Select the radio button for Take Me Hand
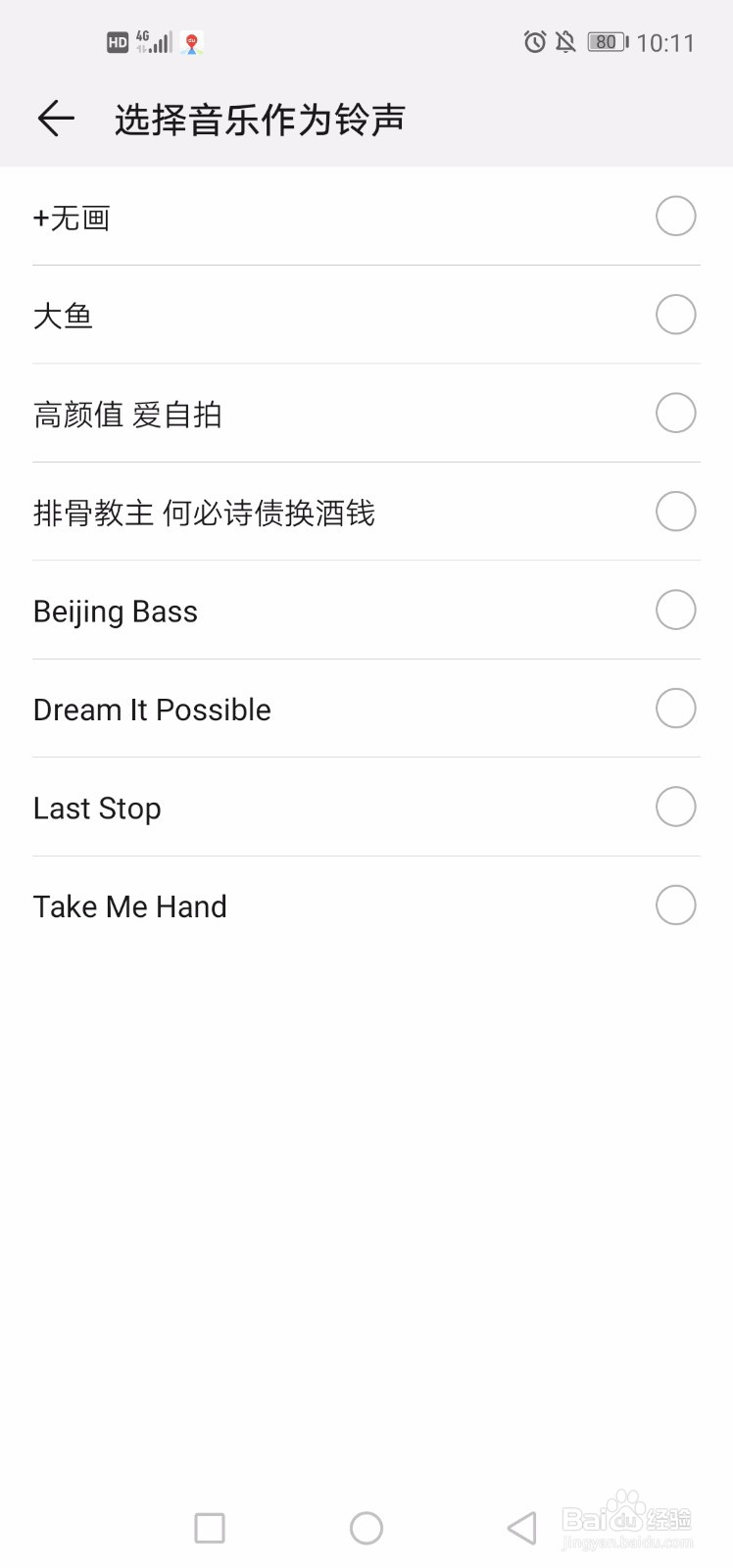 (x=675, y=905)
